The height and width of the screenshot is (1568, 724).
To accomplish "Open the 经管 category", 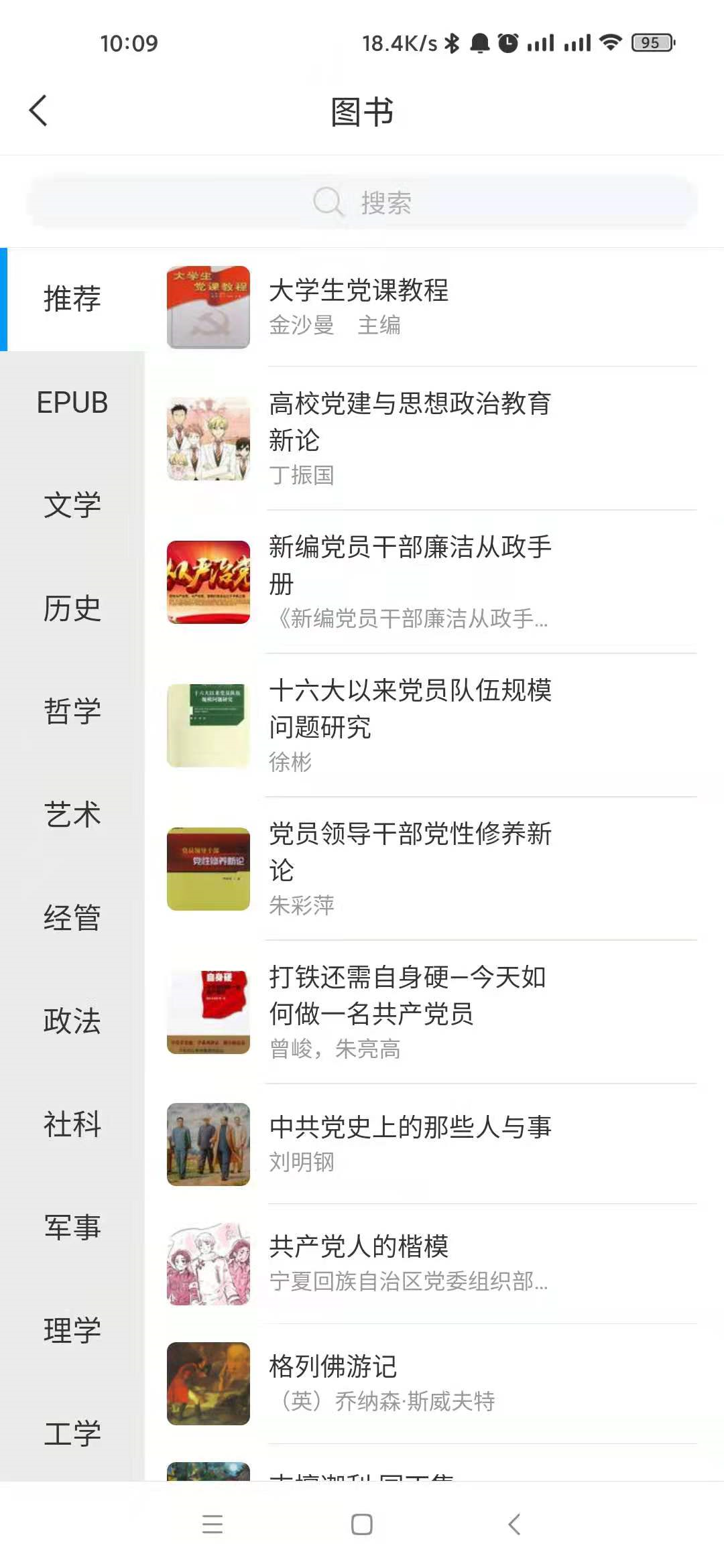I will pyautogui.click(x=72, y=918).
